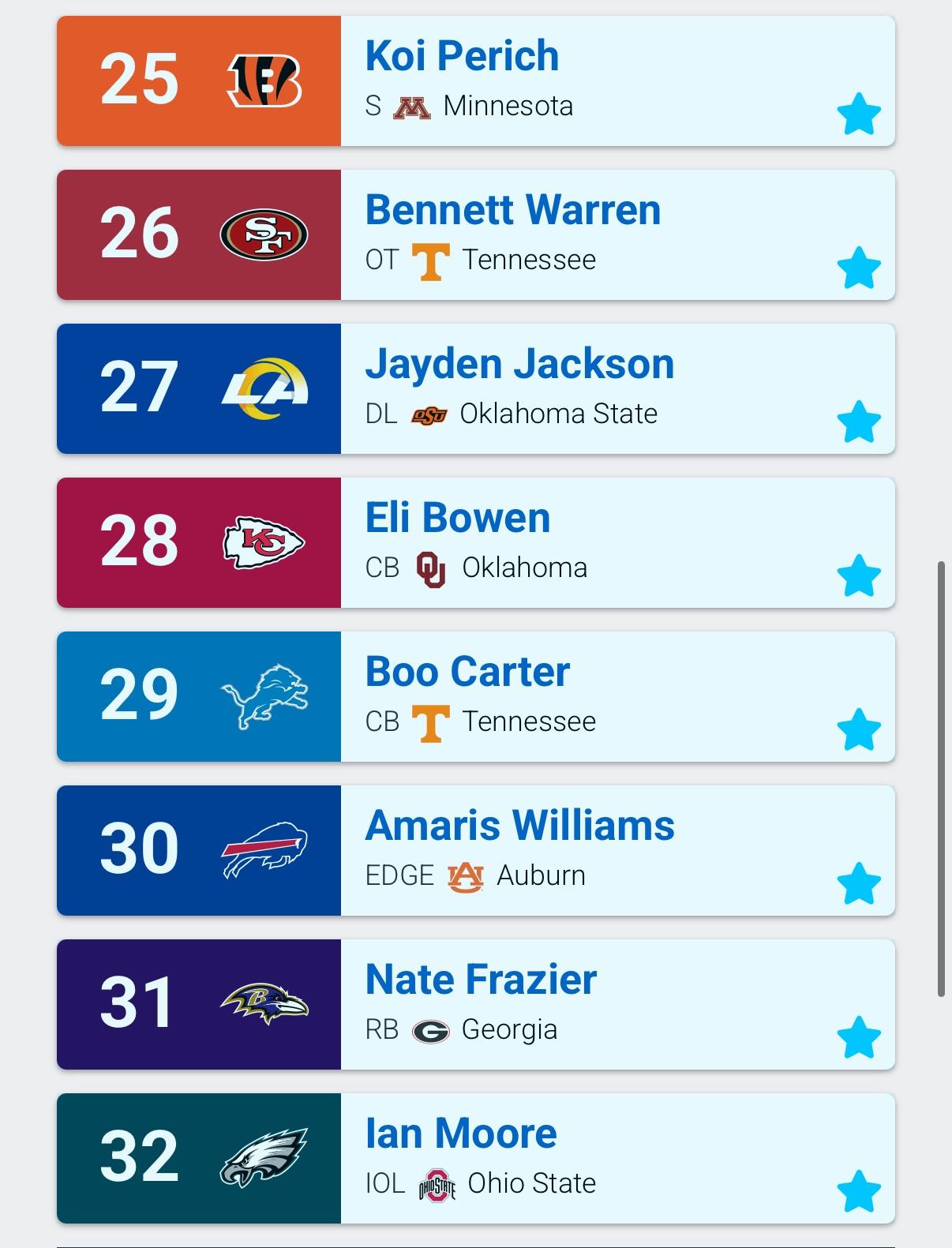The width and height of the screenshot is (952, 1248).
Task: Click the Oklahoma Sooners logo
Action: click(x=429, y=567)
